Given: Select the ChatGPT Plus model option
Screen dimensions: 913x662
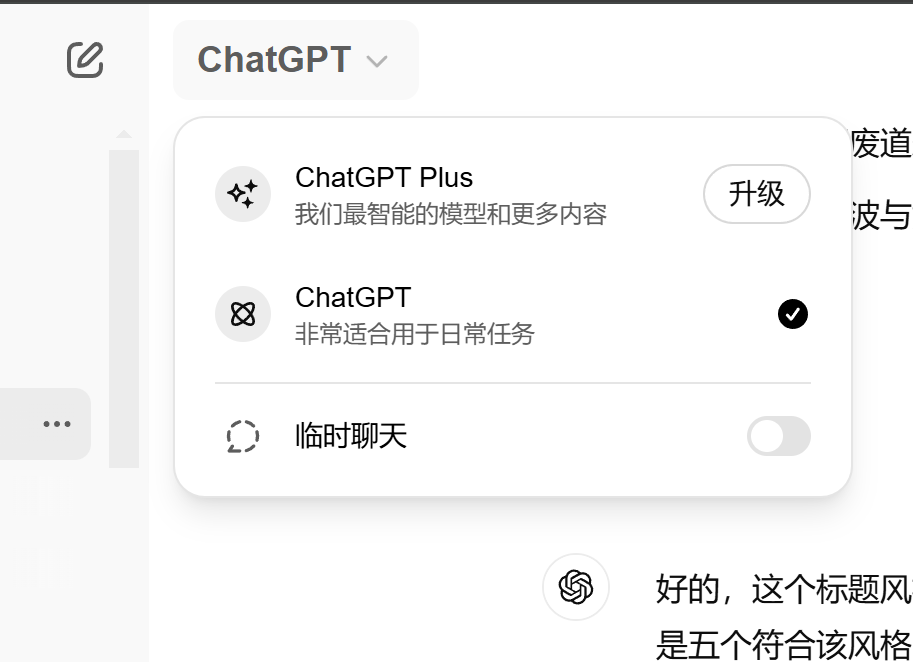Looking at the screenshot, I should [x=450, y=194].
